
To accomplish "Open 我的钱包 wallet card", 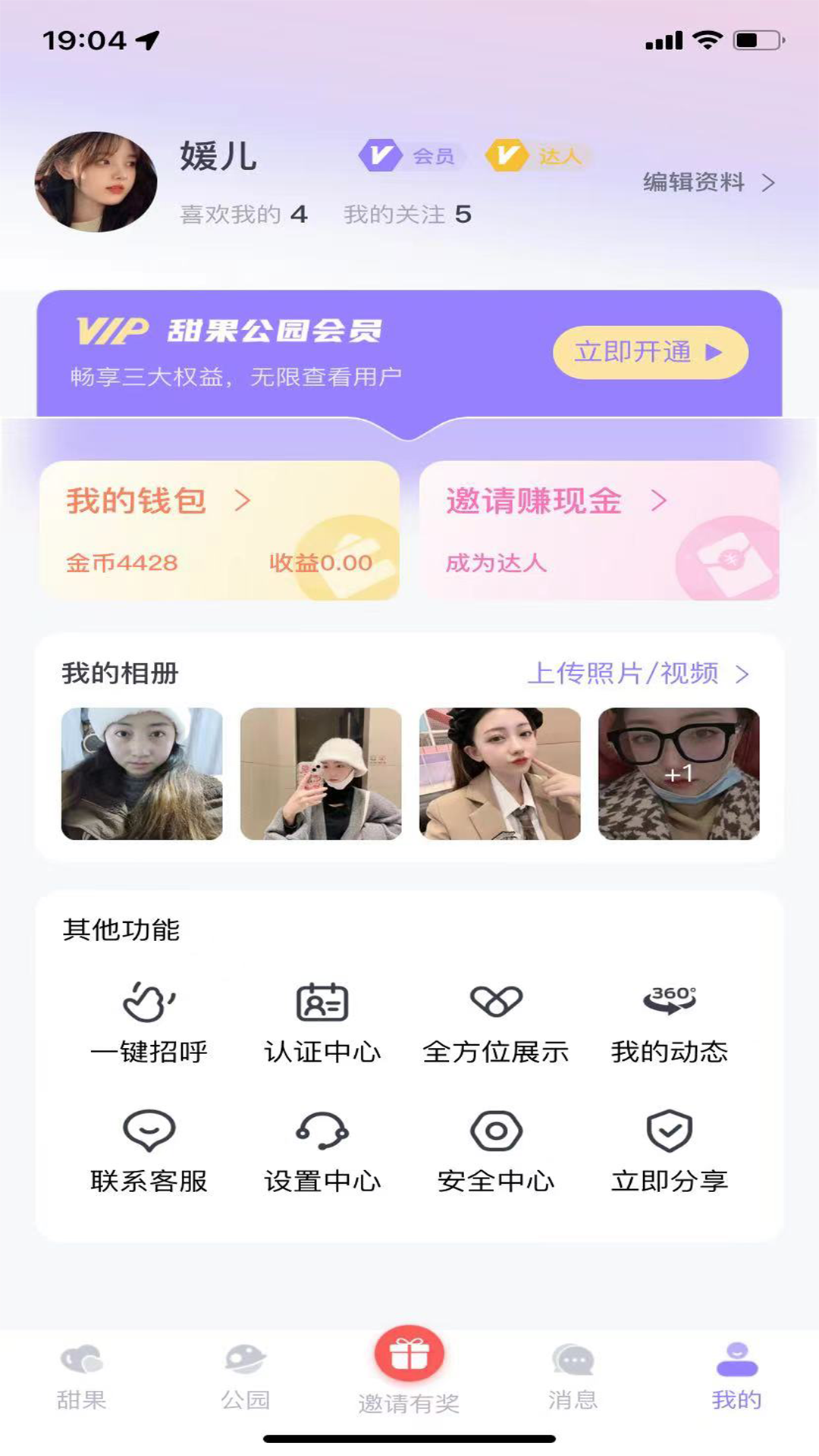I will [219, 530].
